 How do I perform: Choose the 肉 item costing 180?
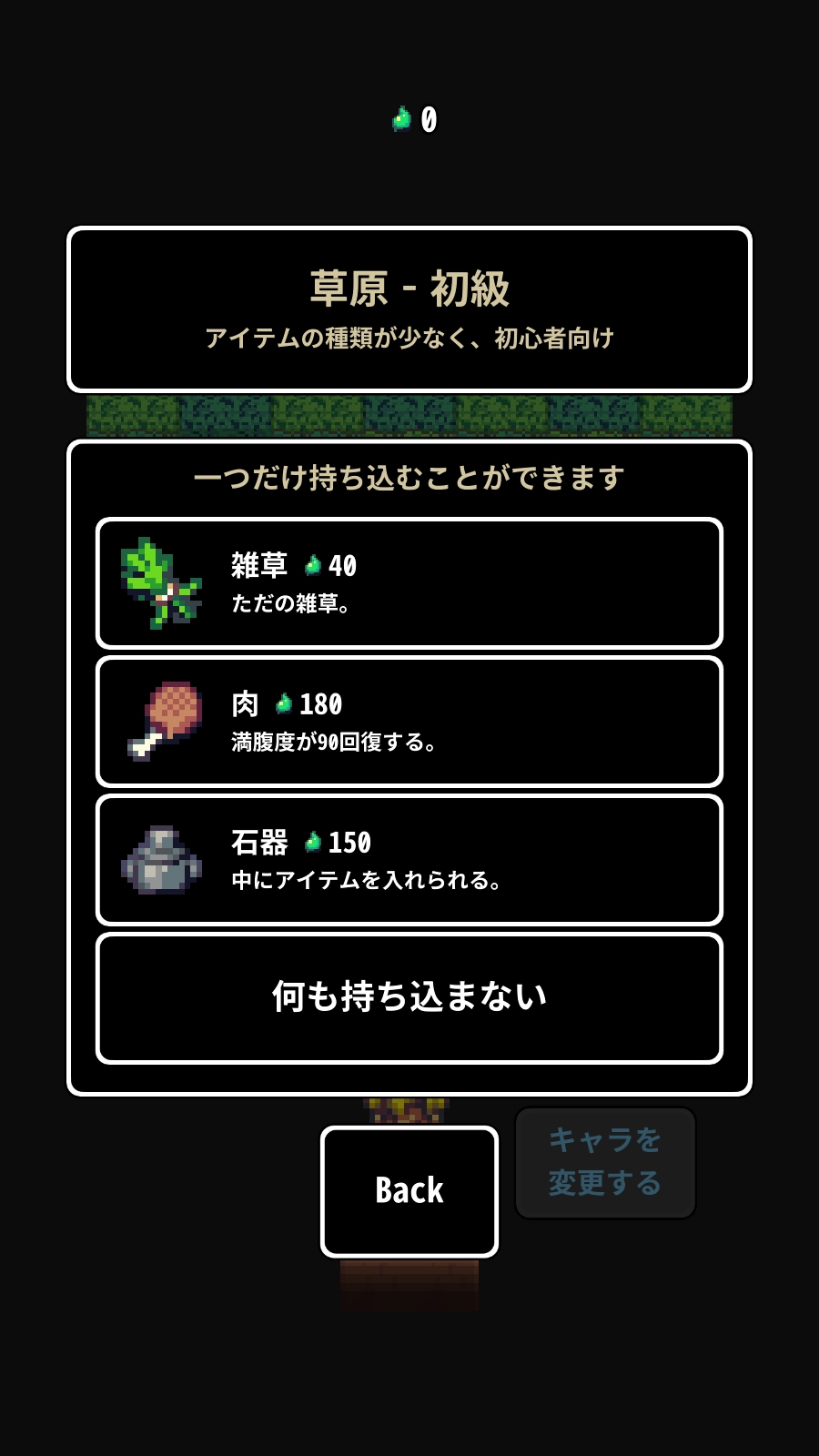point(409,722)
